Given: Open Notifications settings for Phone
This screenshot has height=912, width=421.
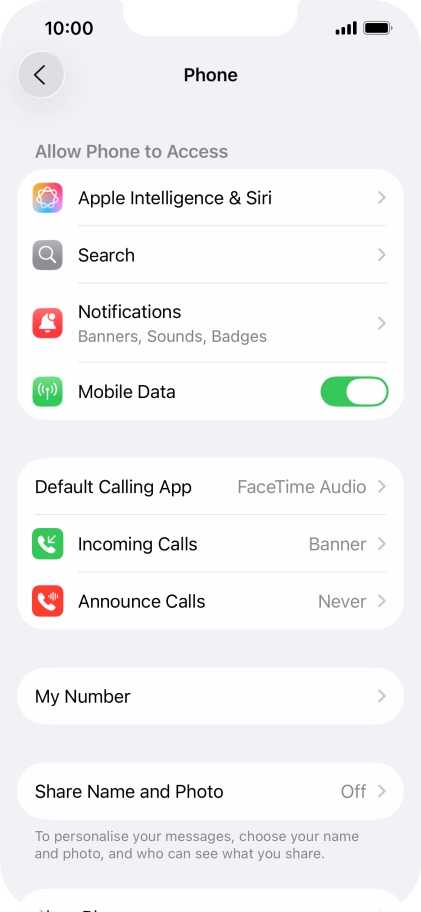Looking at the screenshot, I should point(210,323).
